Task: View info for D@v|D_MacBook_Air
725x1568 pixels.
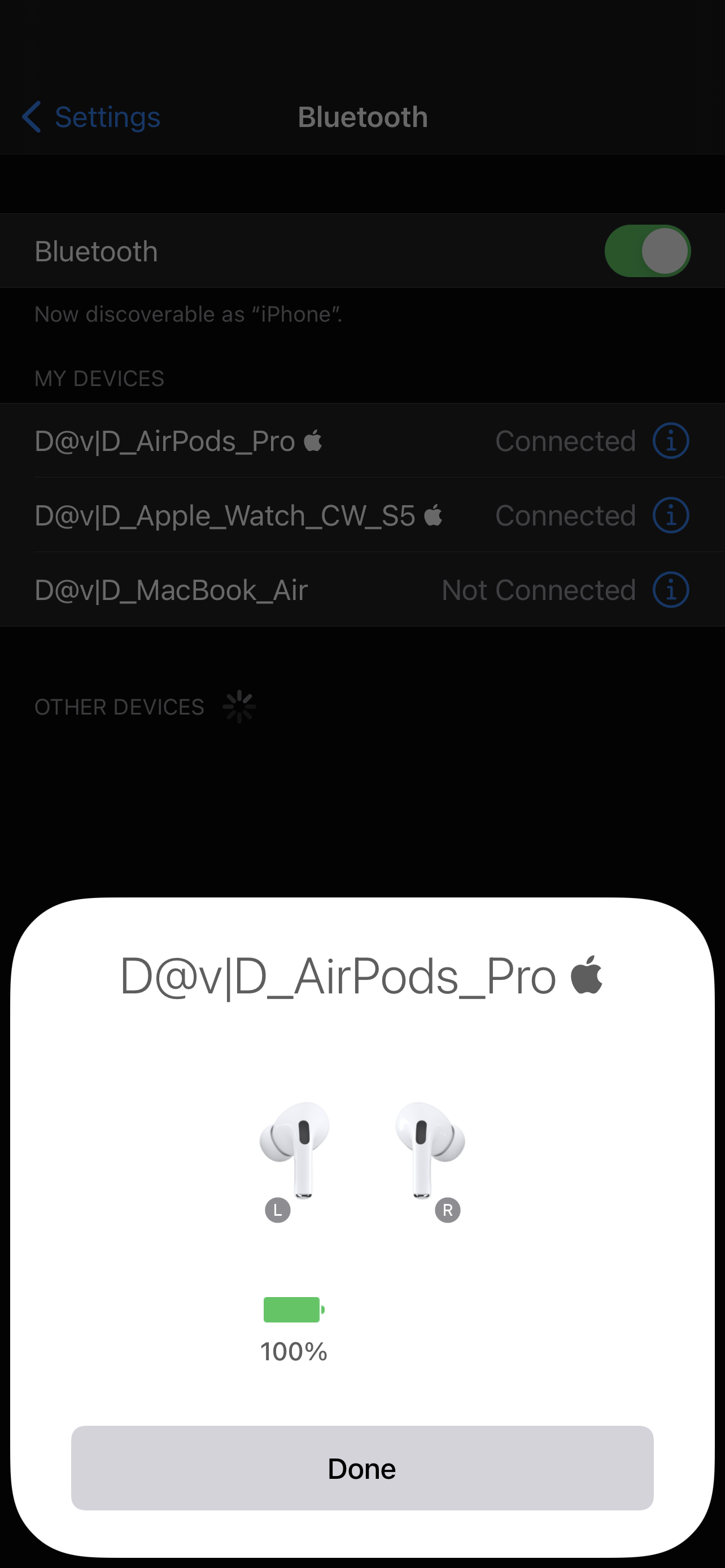Action: 670,590
